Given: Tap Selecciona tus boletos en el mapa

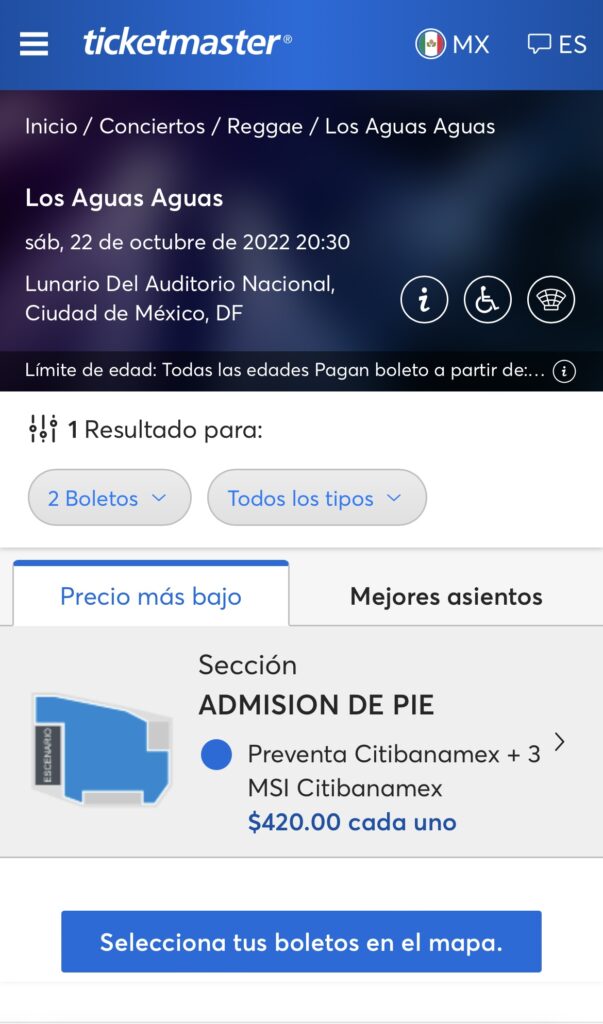Looking at the screenshot, I should (x=301, y=942).
